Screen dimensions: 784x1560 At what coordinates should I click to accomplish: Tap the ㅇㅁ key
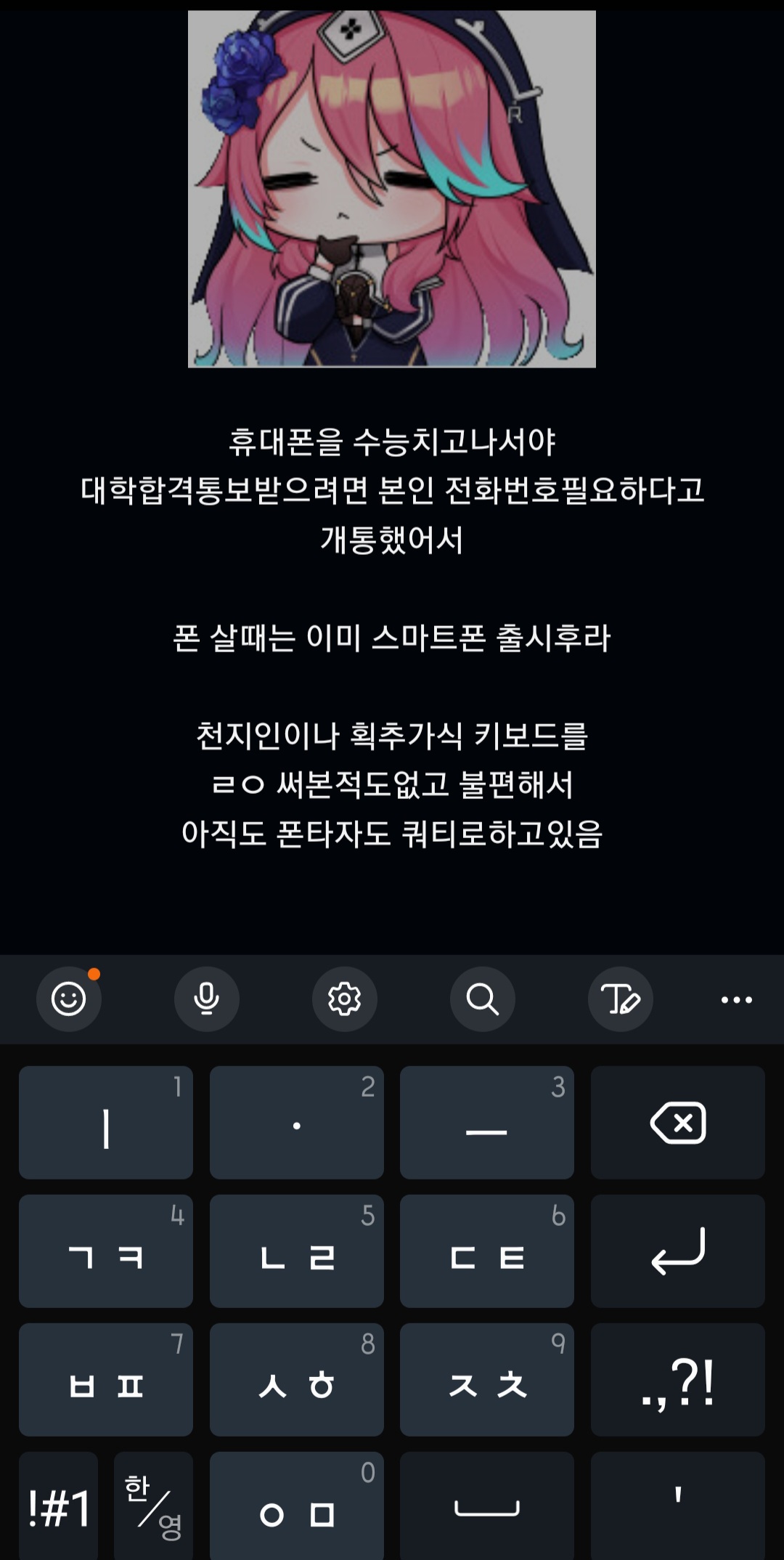tap(296, 1506)
